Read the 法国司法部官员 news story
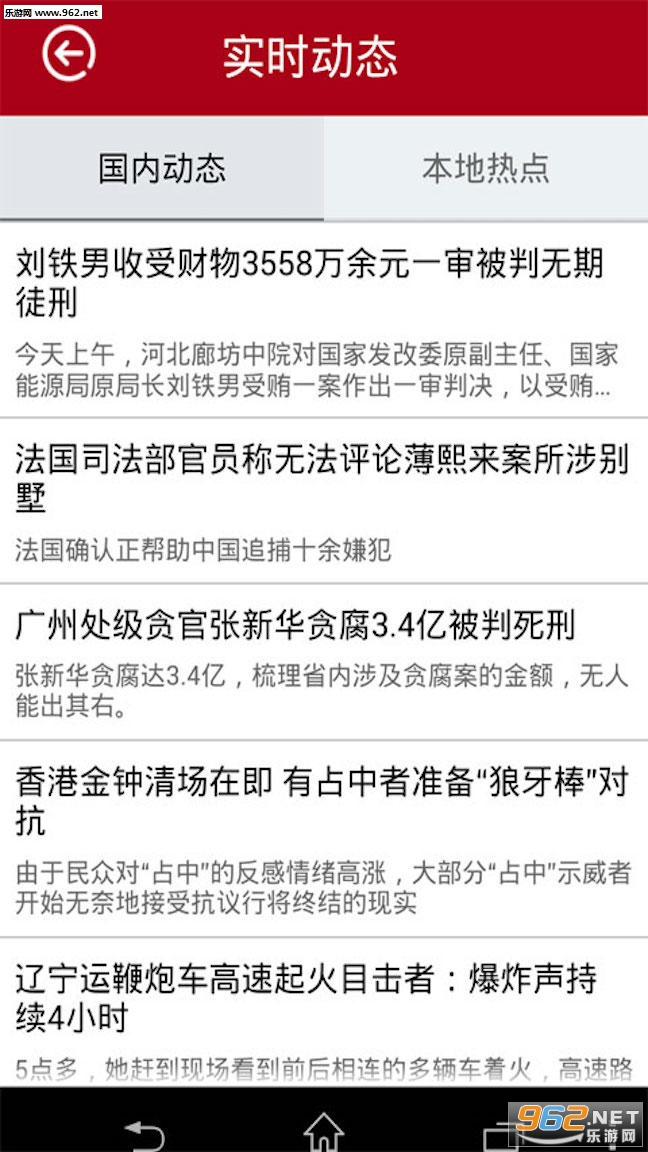Screen dimensions: 648x1152 pyautogui.click(x=324, y=500)
